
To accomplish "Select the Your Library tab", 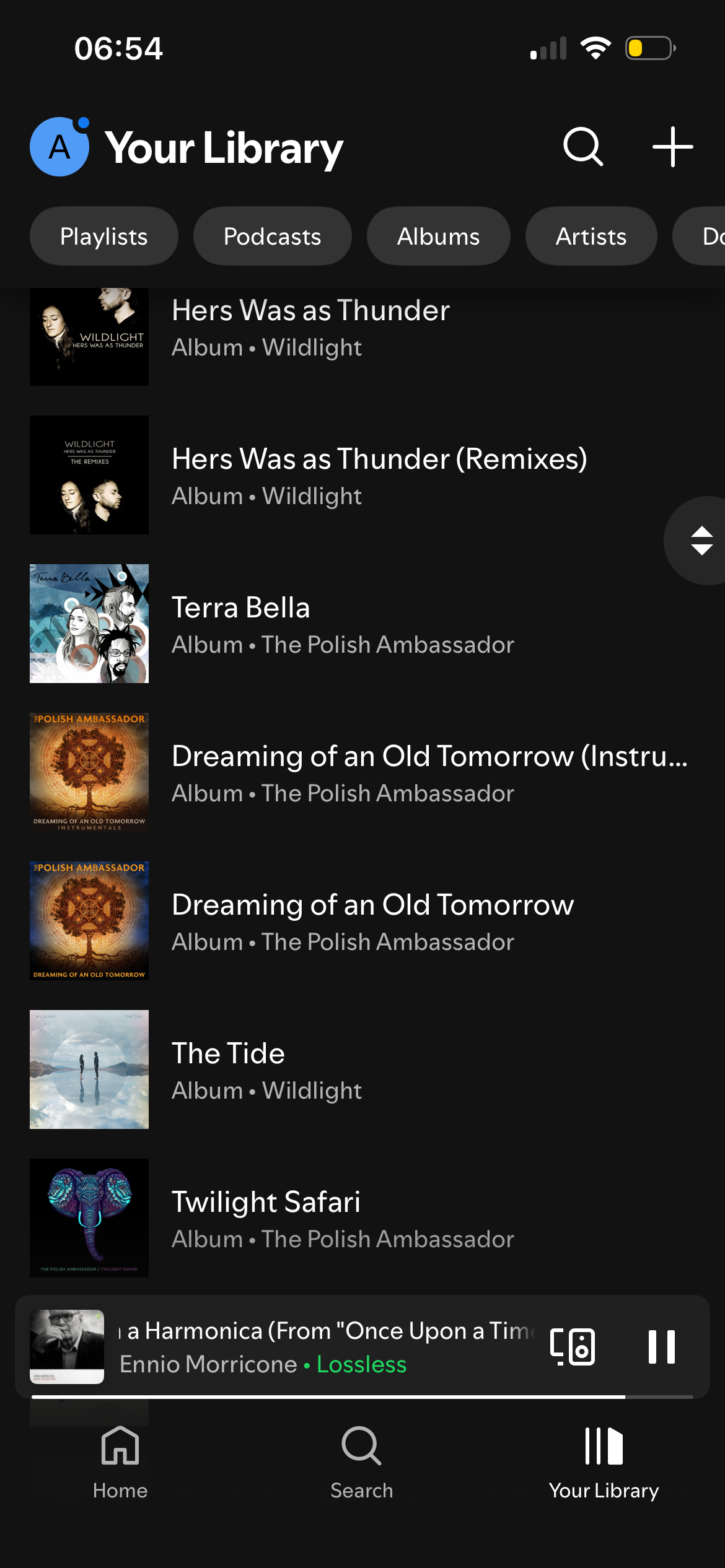I will coord(604,1463).
